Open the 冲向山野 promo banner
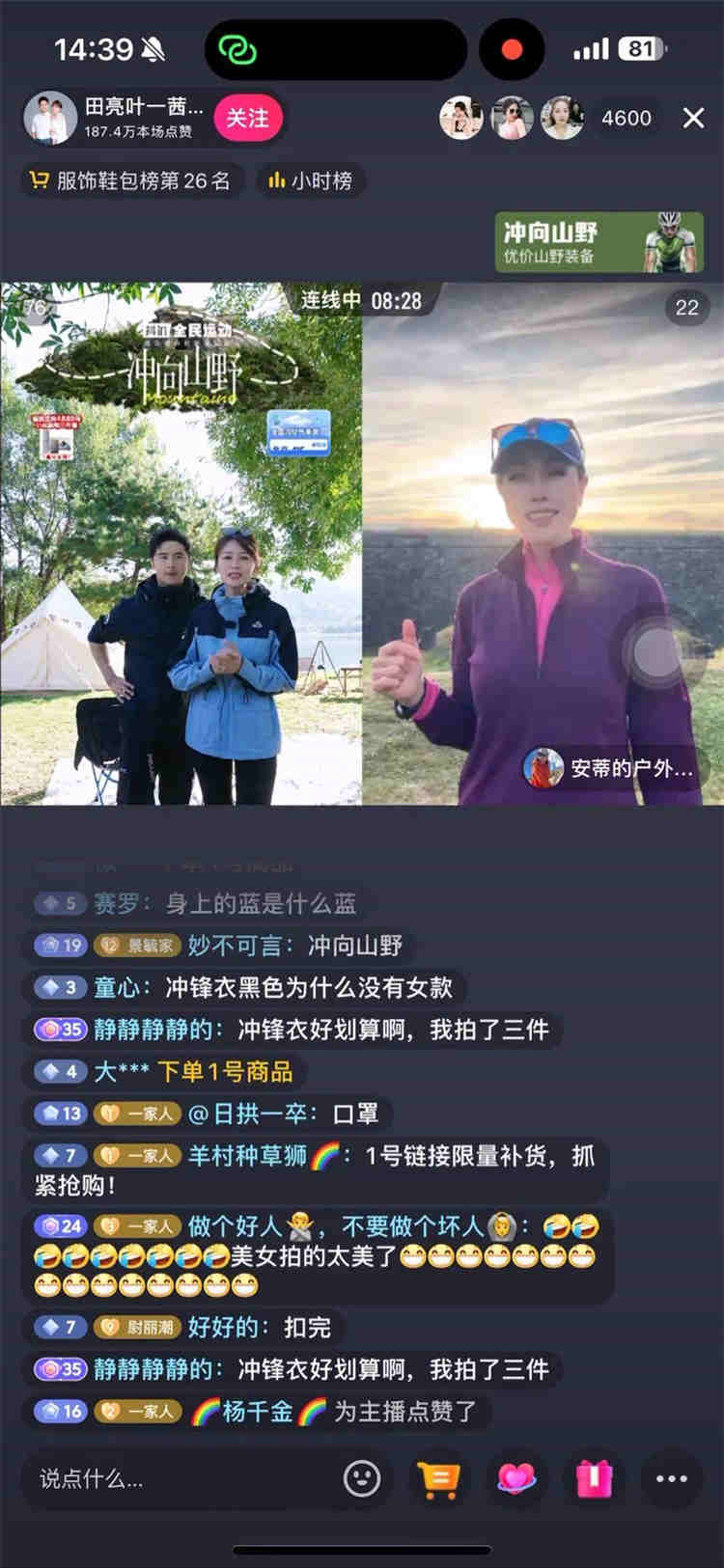 (599, 242)
